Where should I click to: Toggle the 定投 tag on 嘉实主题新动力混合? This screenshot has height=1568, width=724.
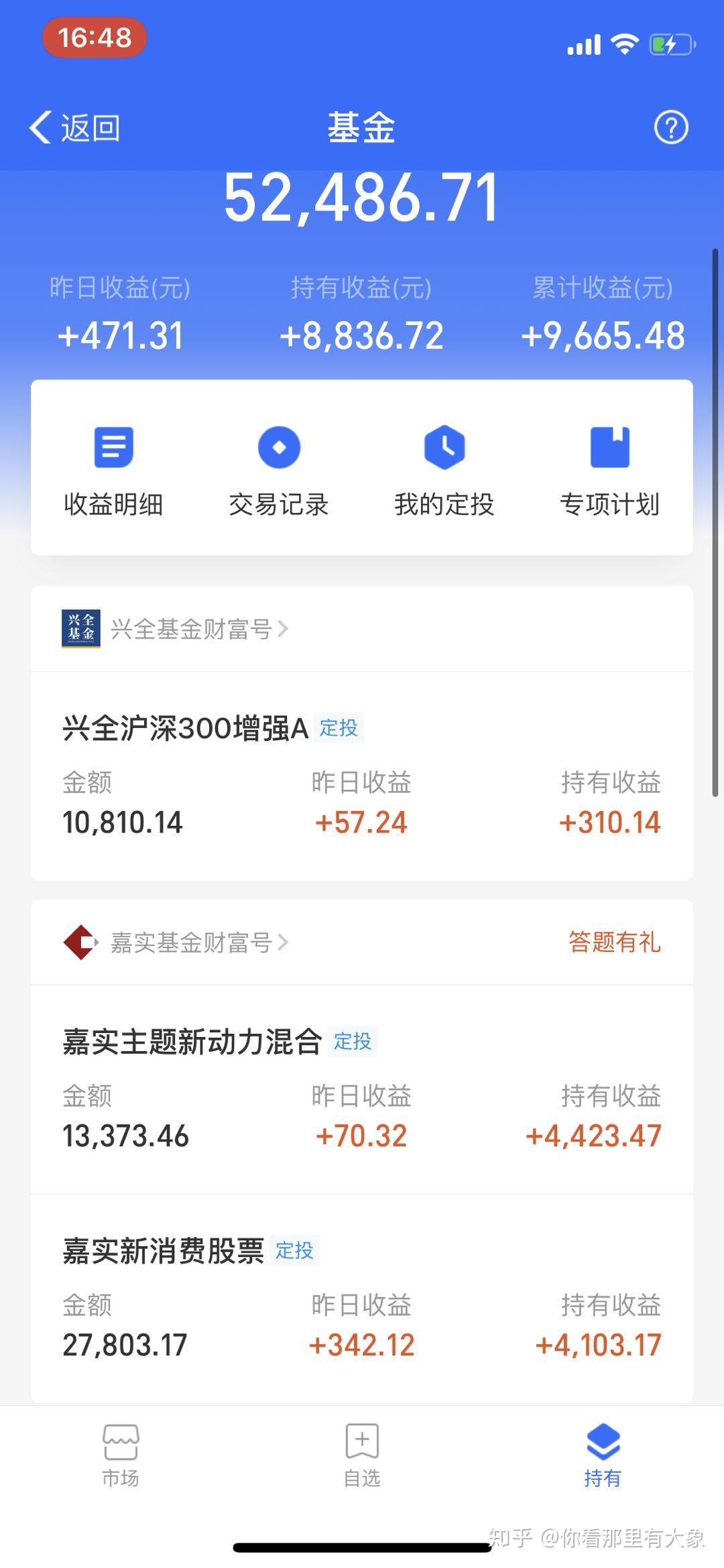354,1041
